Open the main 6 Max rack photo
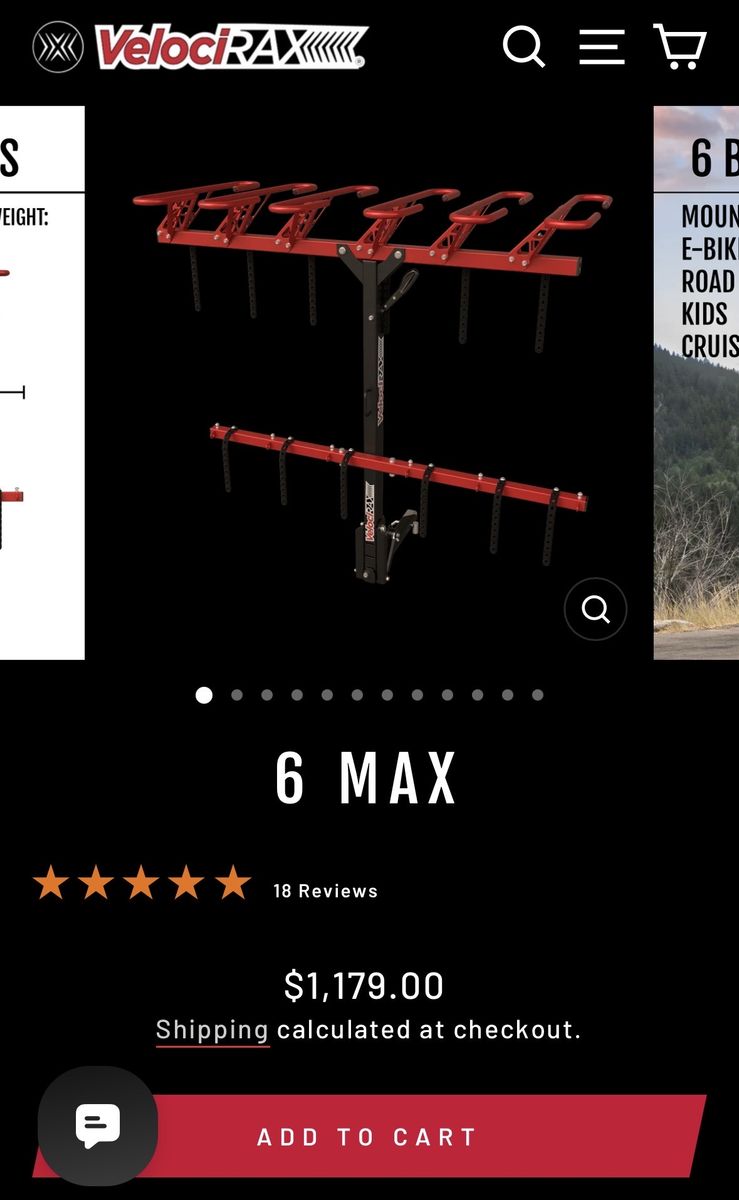Screen dimensions: 739x1200 coord(369,380)
